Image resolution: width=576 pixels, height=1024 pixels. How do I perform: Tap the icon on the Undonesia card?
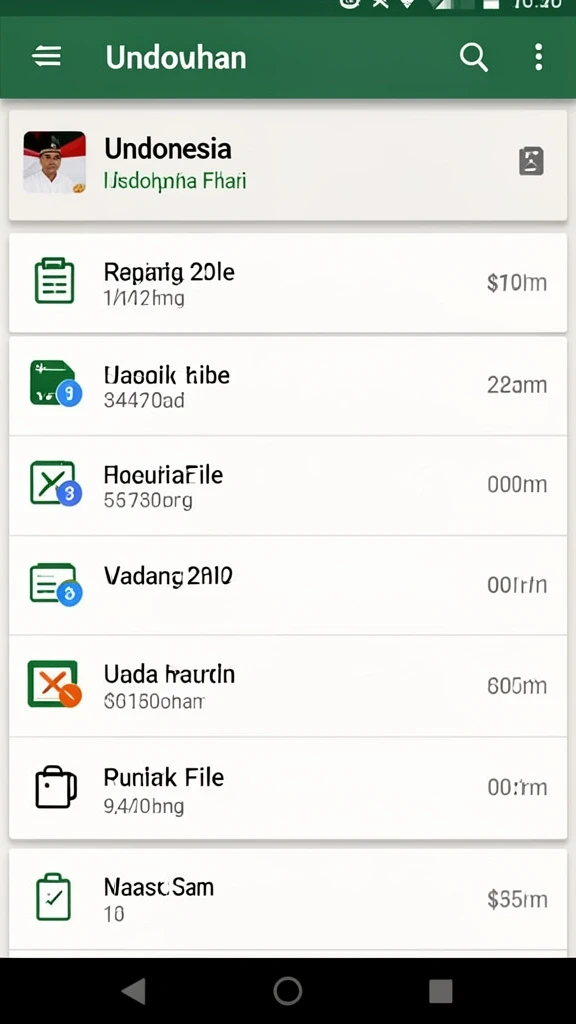[531, 161]
